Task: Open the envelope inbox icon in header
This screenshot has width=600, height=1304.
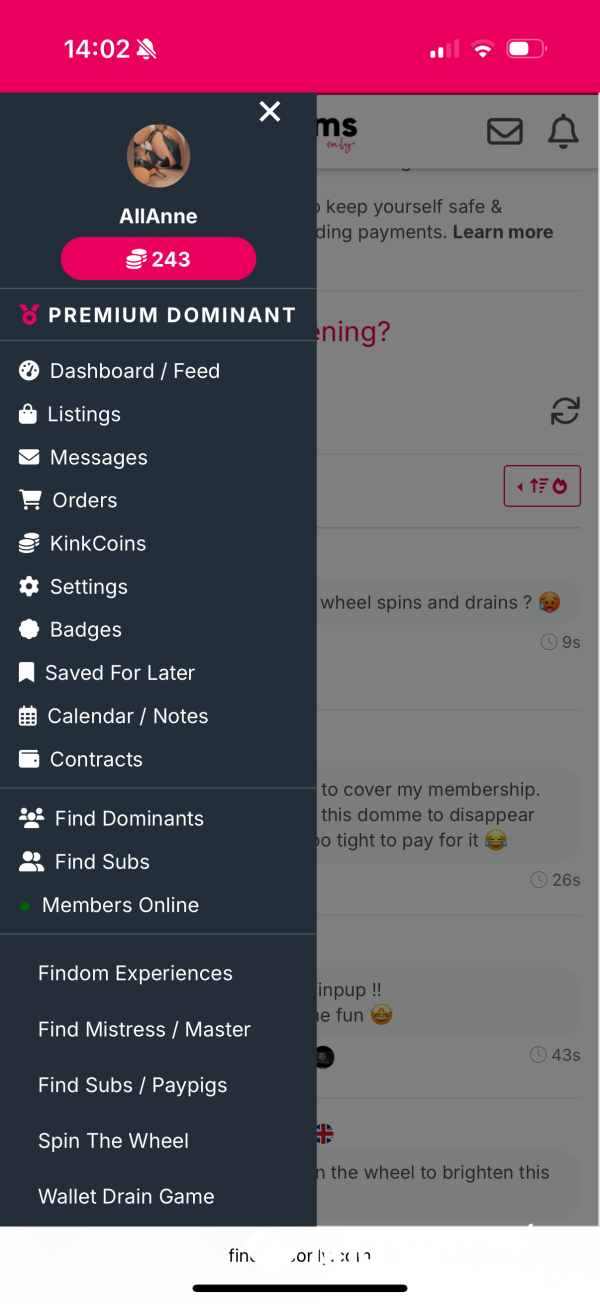Action: (x=504, y=131)
